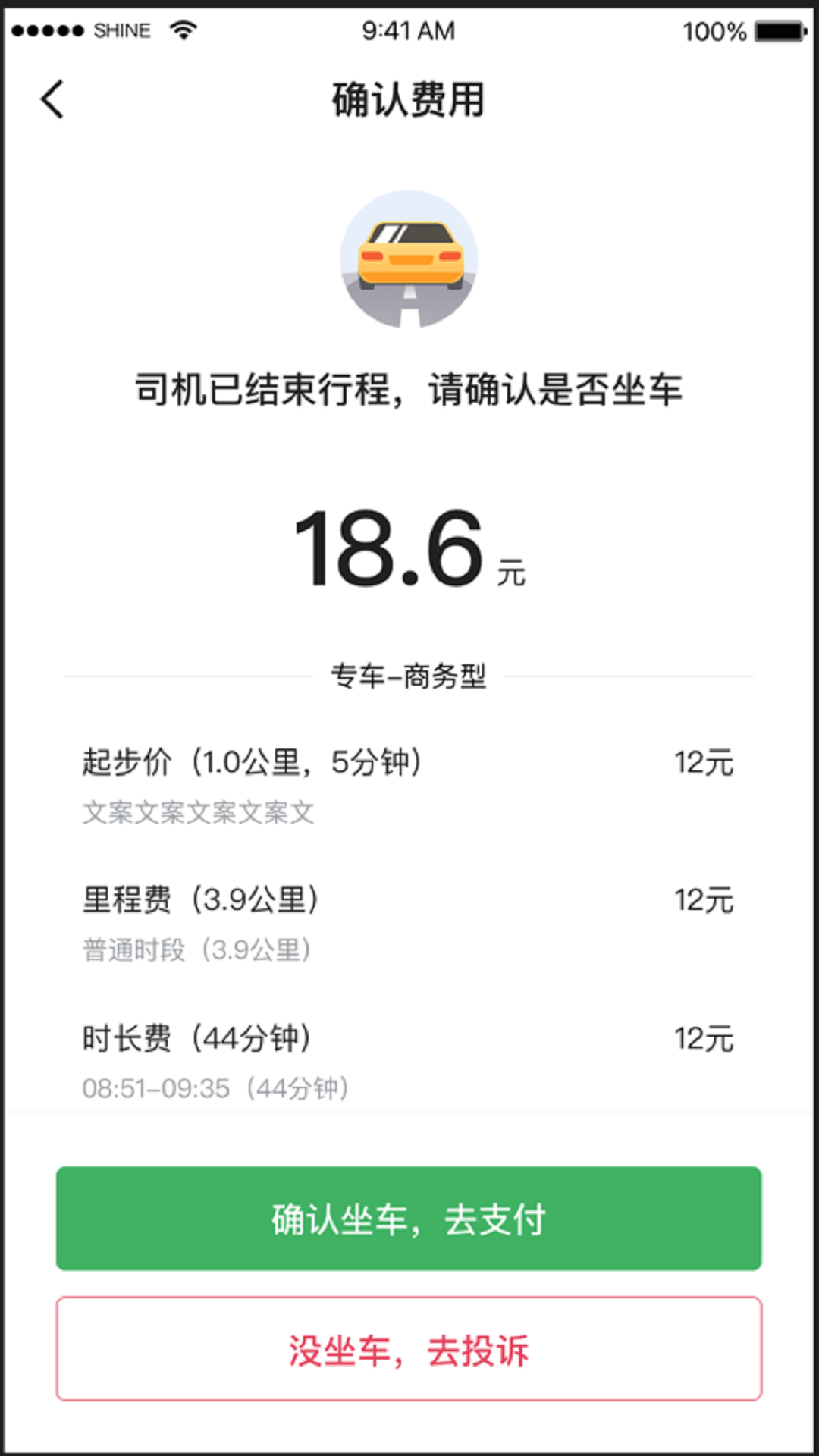Tap 确认坐车，去支付 to pay
The width and height of the screenshot is (819, 1456).
point(409,1219)
